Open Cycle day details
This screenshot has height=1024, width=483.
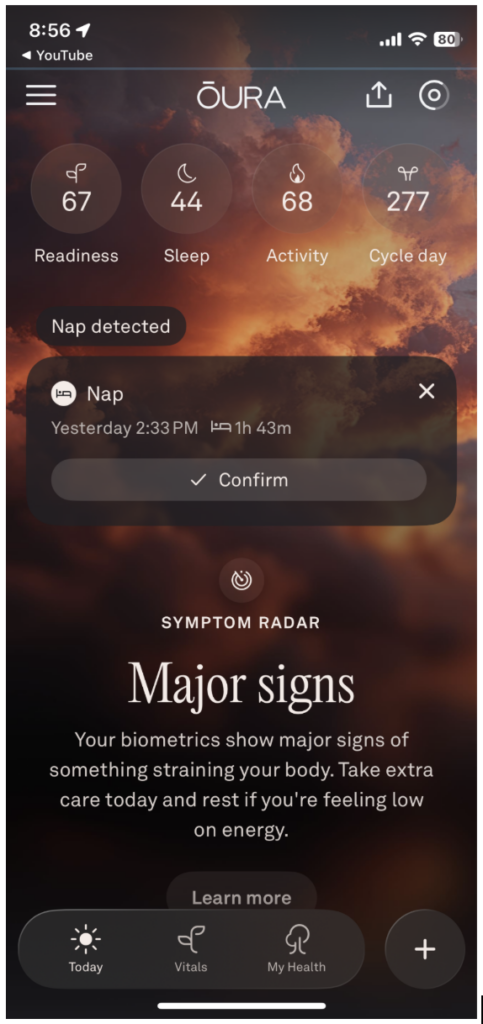407,188
